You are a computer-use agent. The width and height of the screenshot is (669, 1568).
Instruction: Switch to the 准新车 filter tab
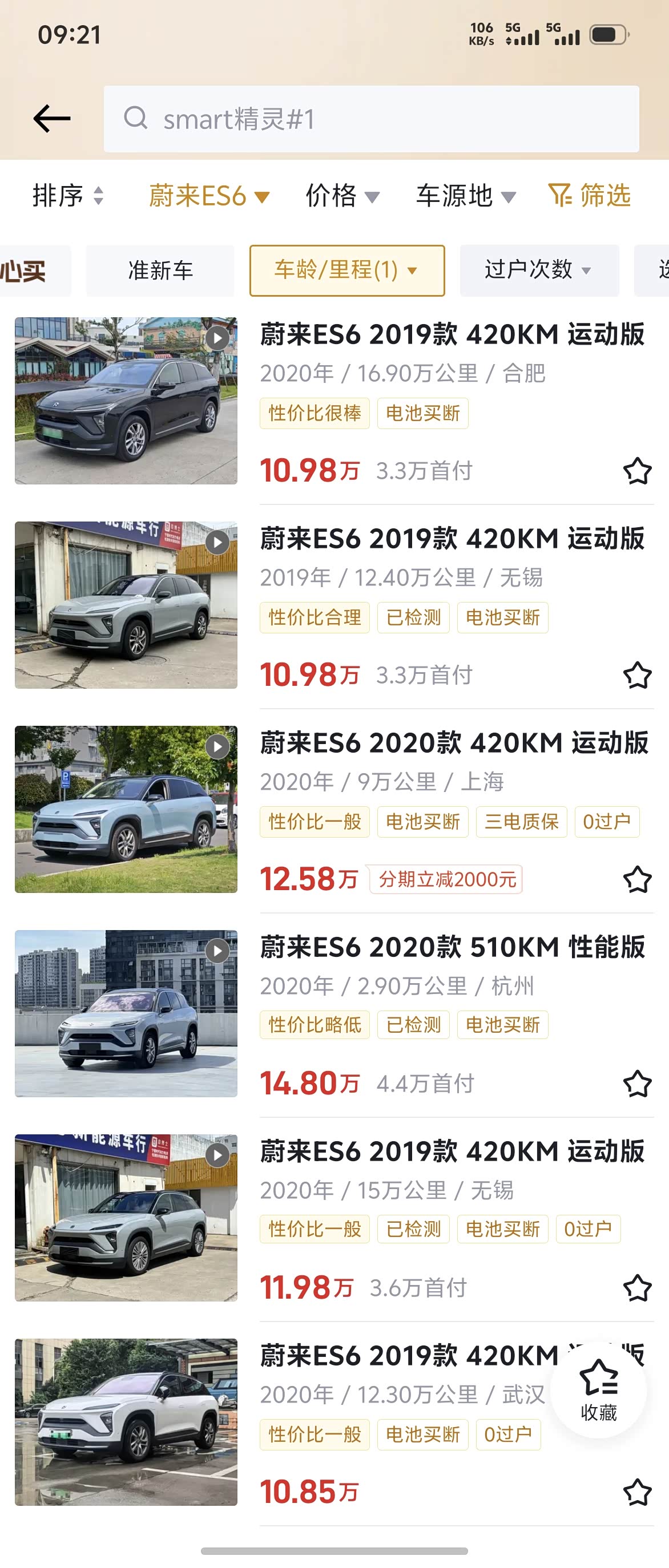click(x=159, y=270)
